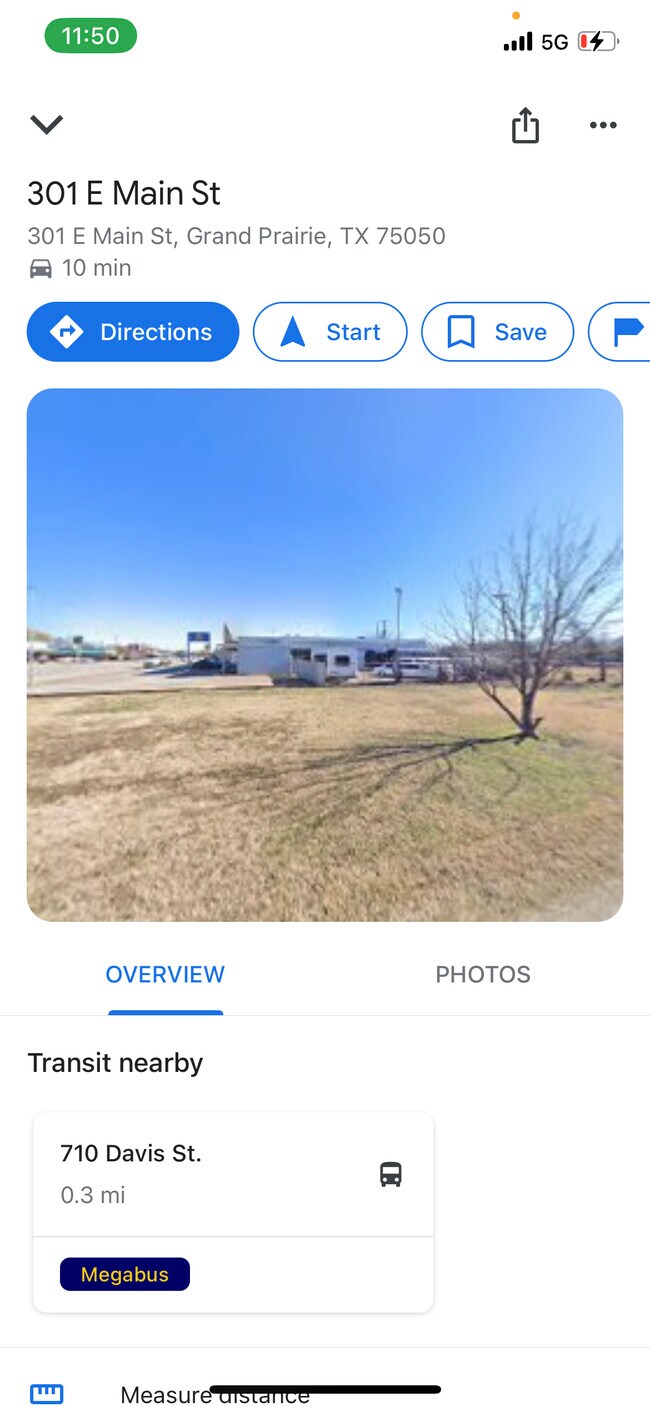Screen dimensions: 650x1407
Task: Switch to the Photos tab
Action: [482, 974]
